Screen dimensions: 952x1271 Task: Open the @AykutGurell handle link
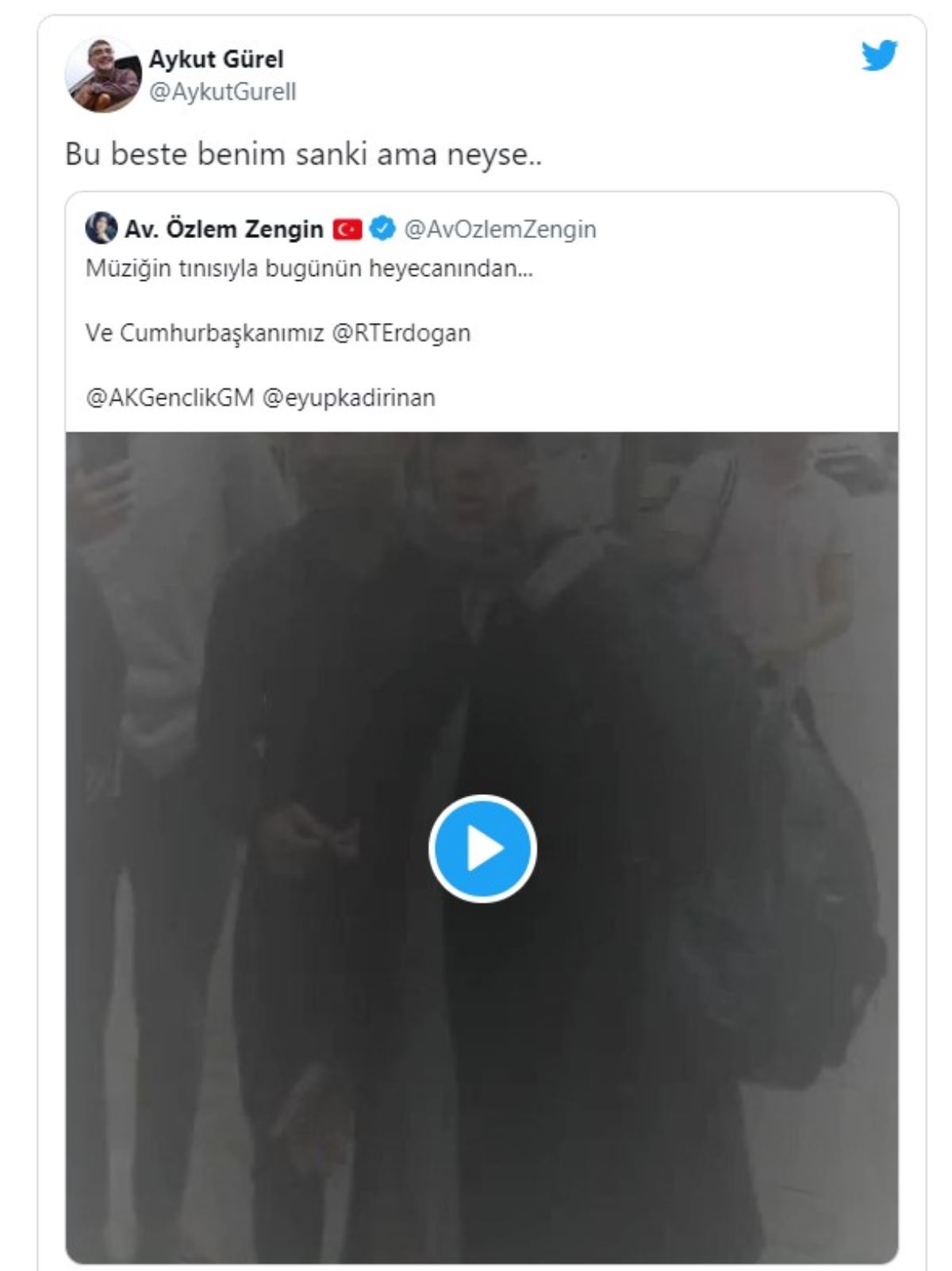click(x=222, y=92)
